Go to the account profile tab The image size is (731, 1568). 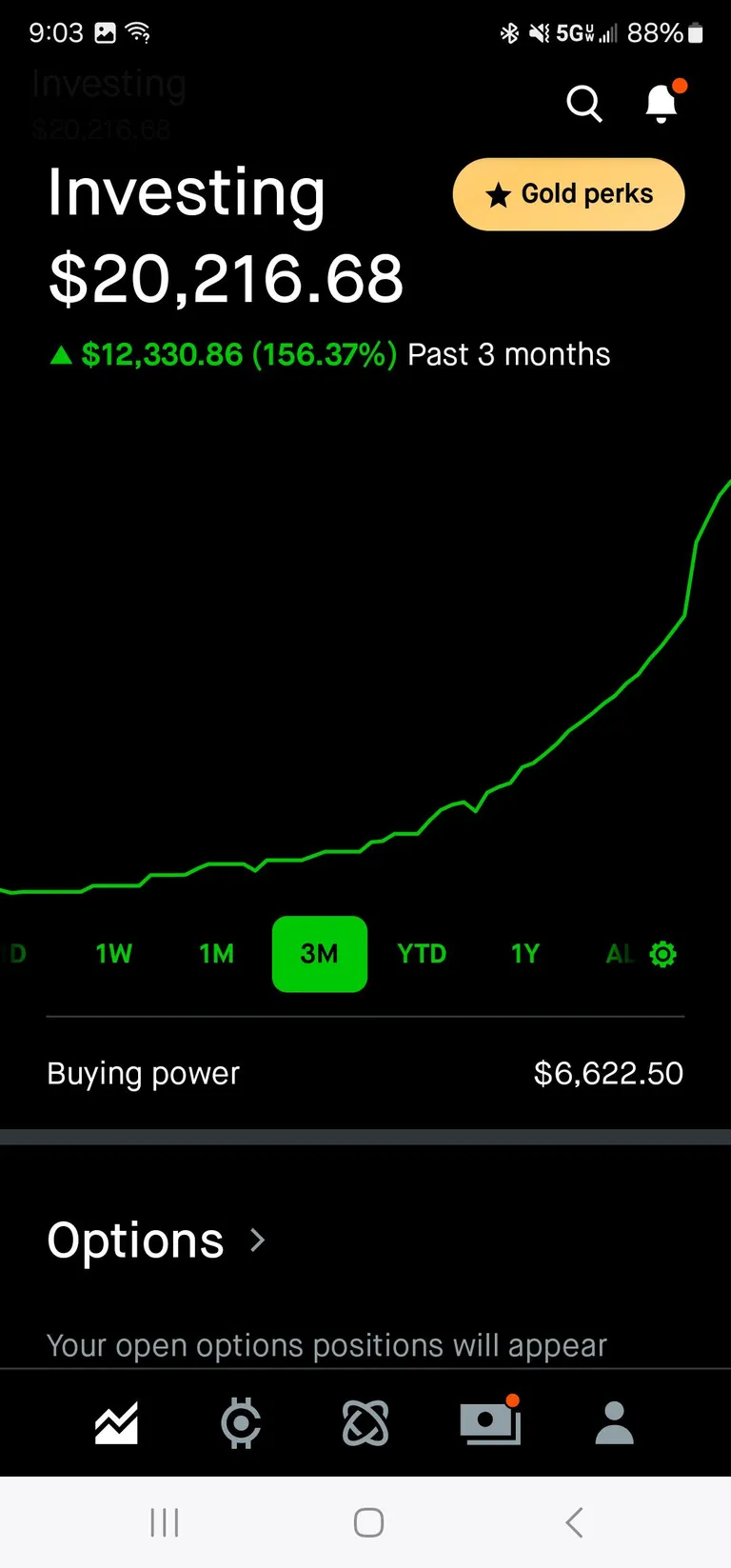(614, 1424)
